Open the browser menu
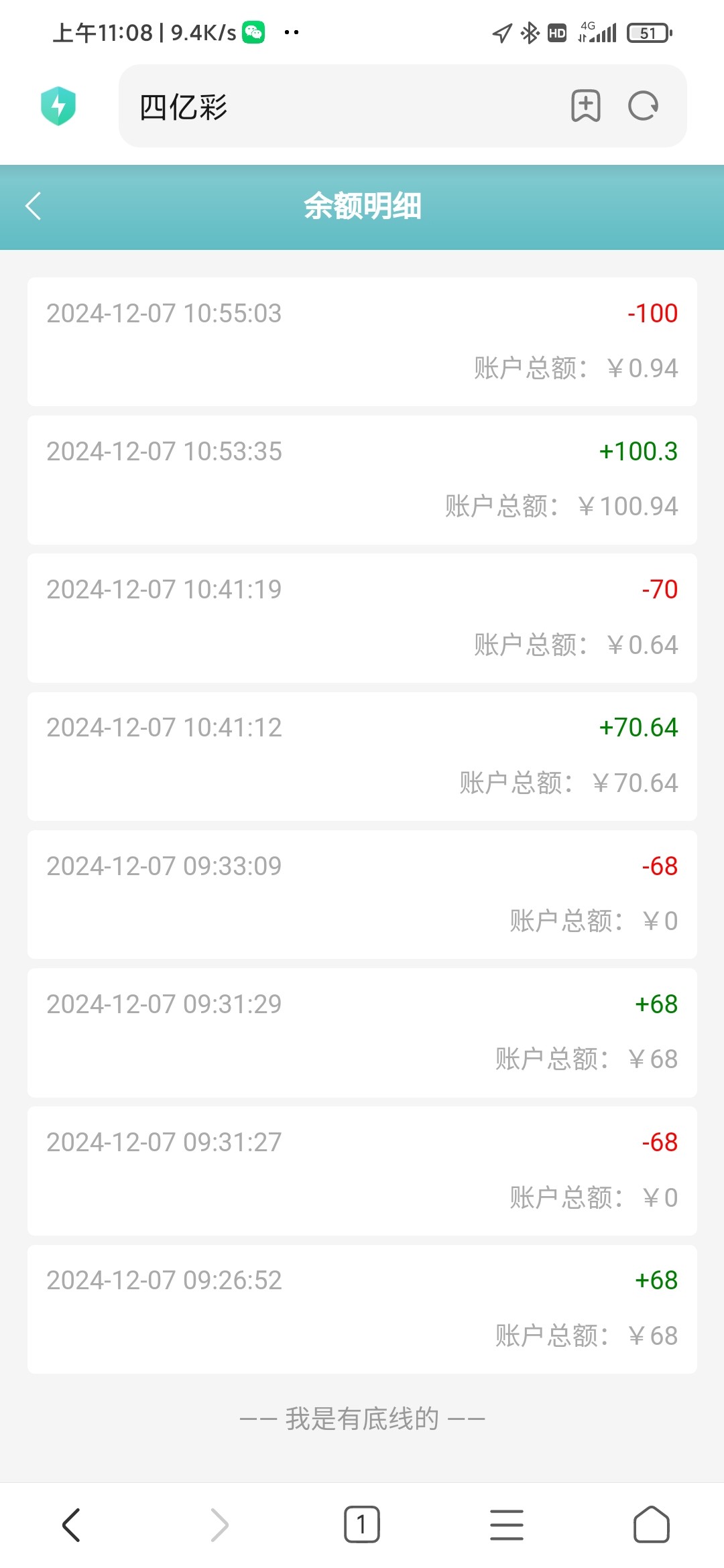Image resolution: width=724 pixels, height=1568 pixels. (506, 1525)
